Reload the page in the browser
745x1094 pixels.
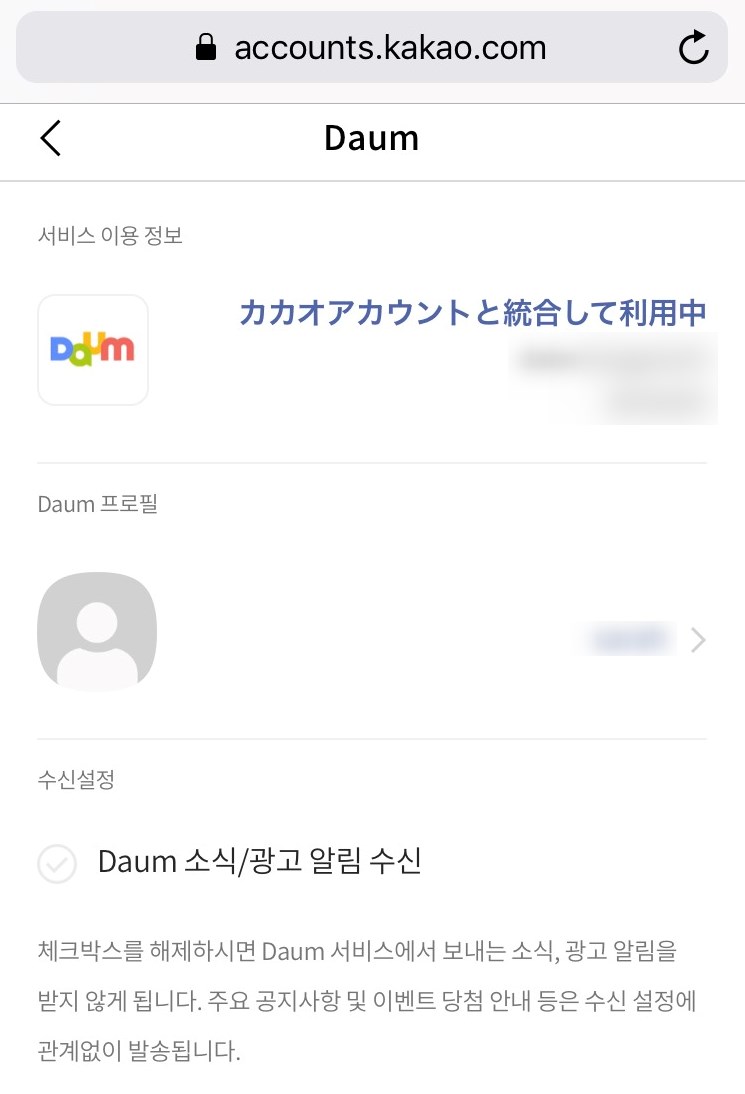coord(693,47)
